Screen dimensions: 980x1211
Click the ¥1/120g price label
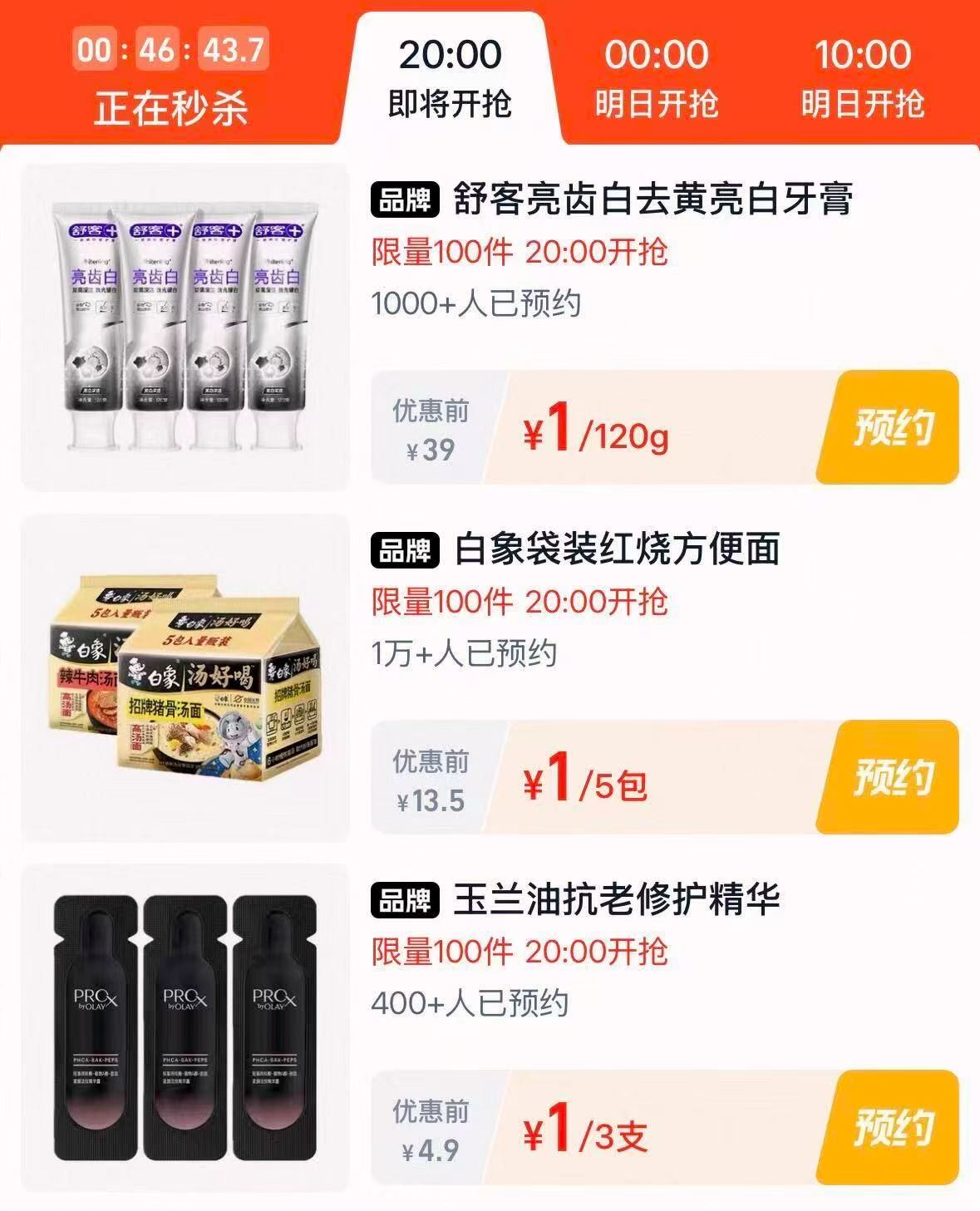coord(594,431)
